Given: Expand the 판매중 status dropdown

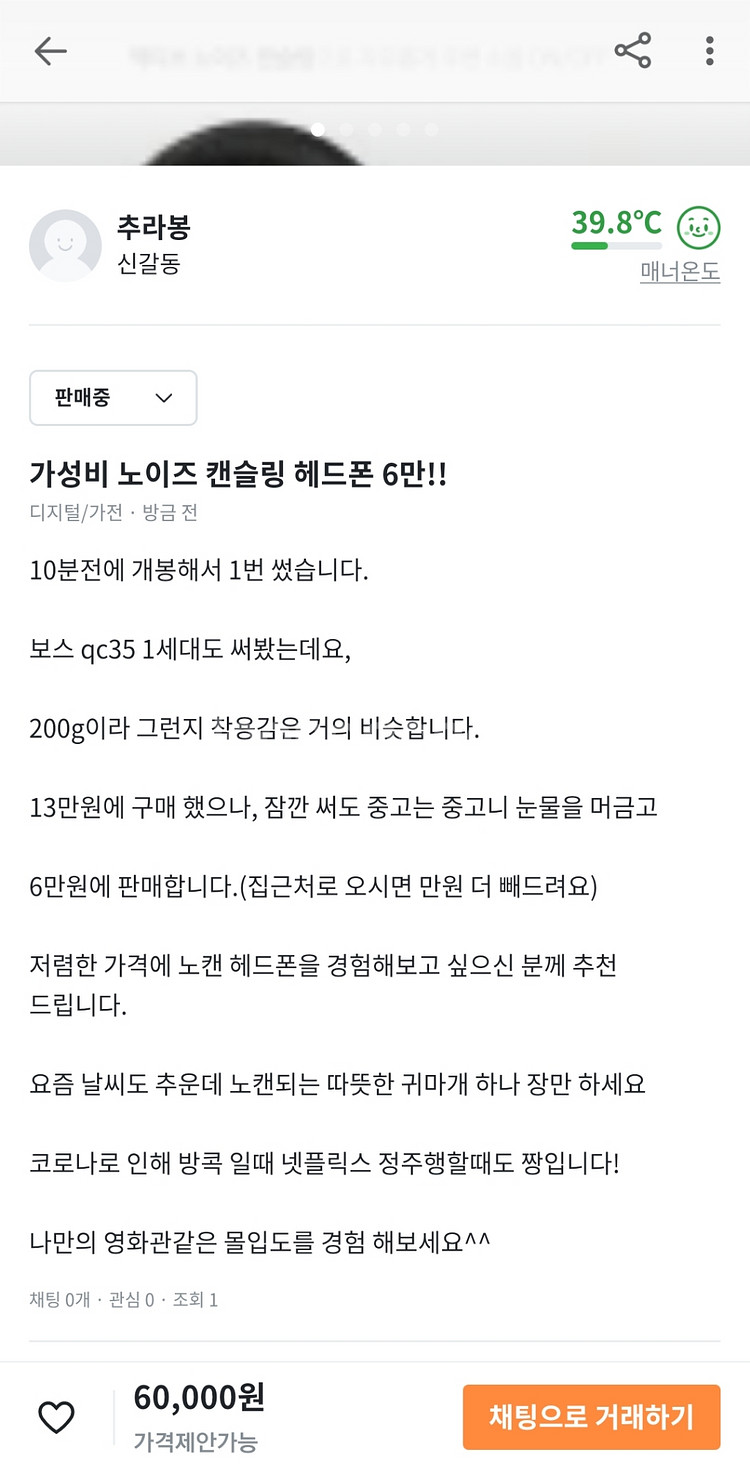Looking at the screenshot, I should (x=113, y=398).
